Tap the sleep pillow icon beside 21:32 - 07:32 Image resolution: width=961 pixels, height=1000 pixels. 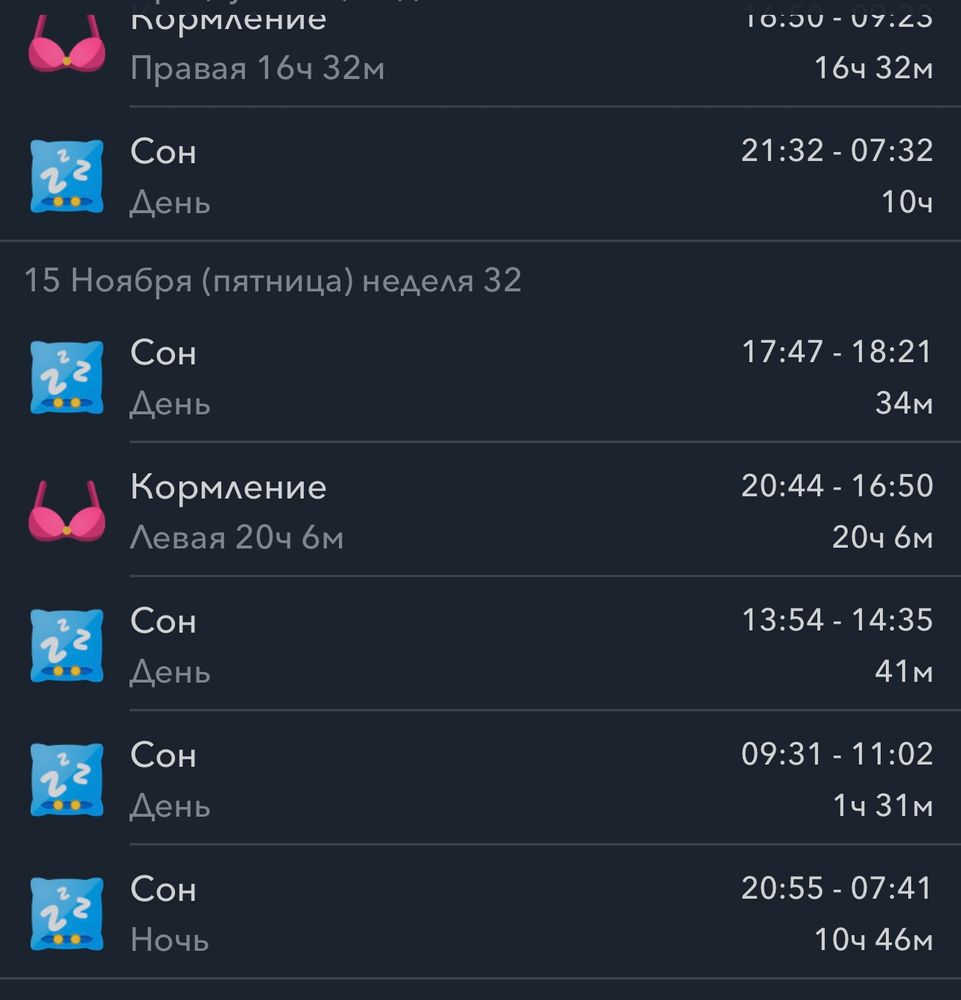[66, 176]
